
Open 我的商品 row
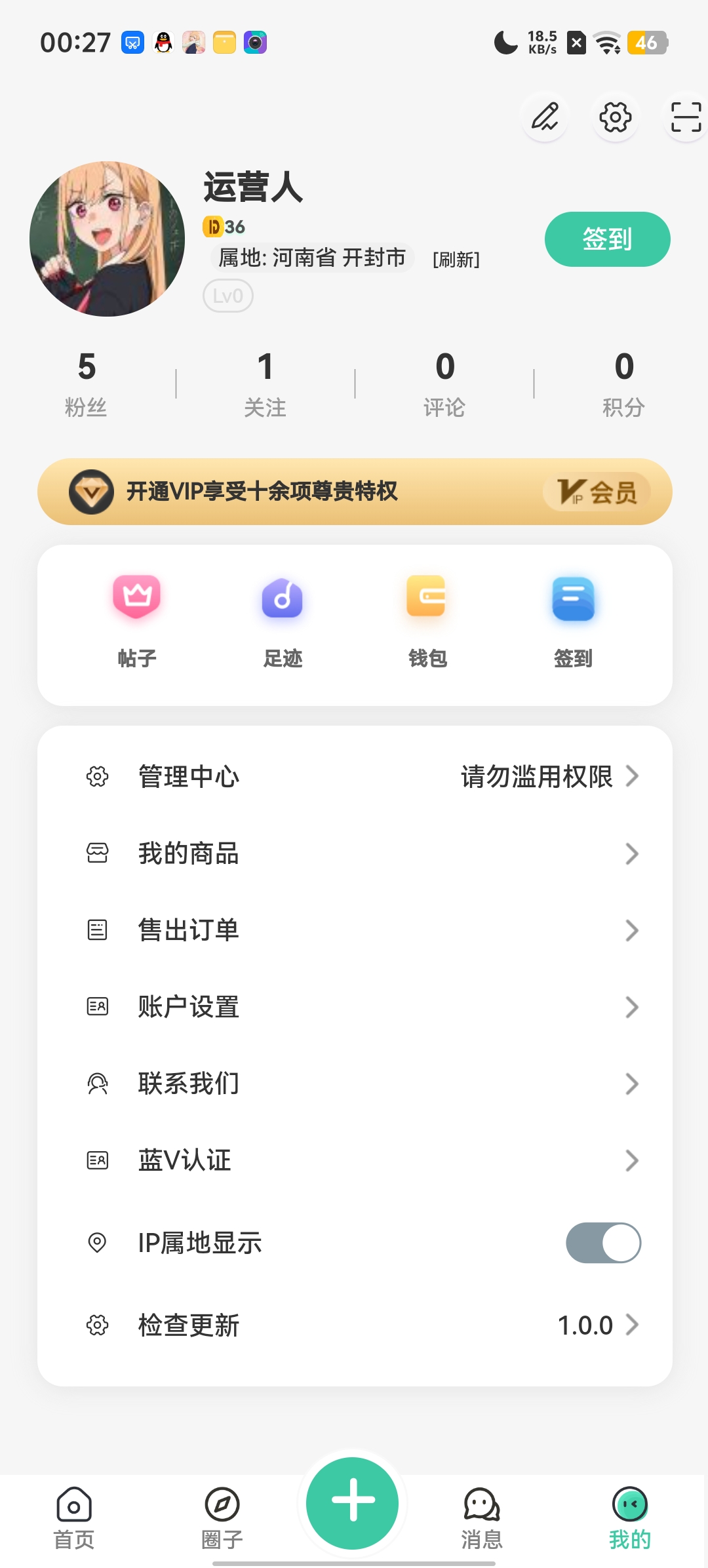pos(355,853)
